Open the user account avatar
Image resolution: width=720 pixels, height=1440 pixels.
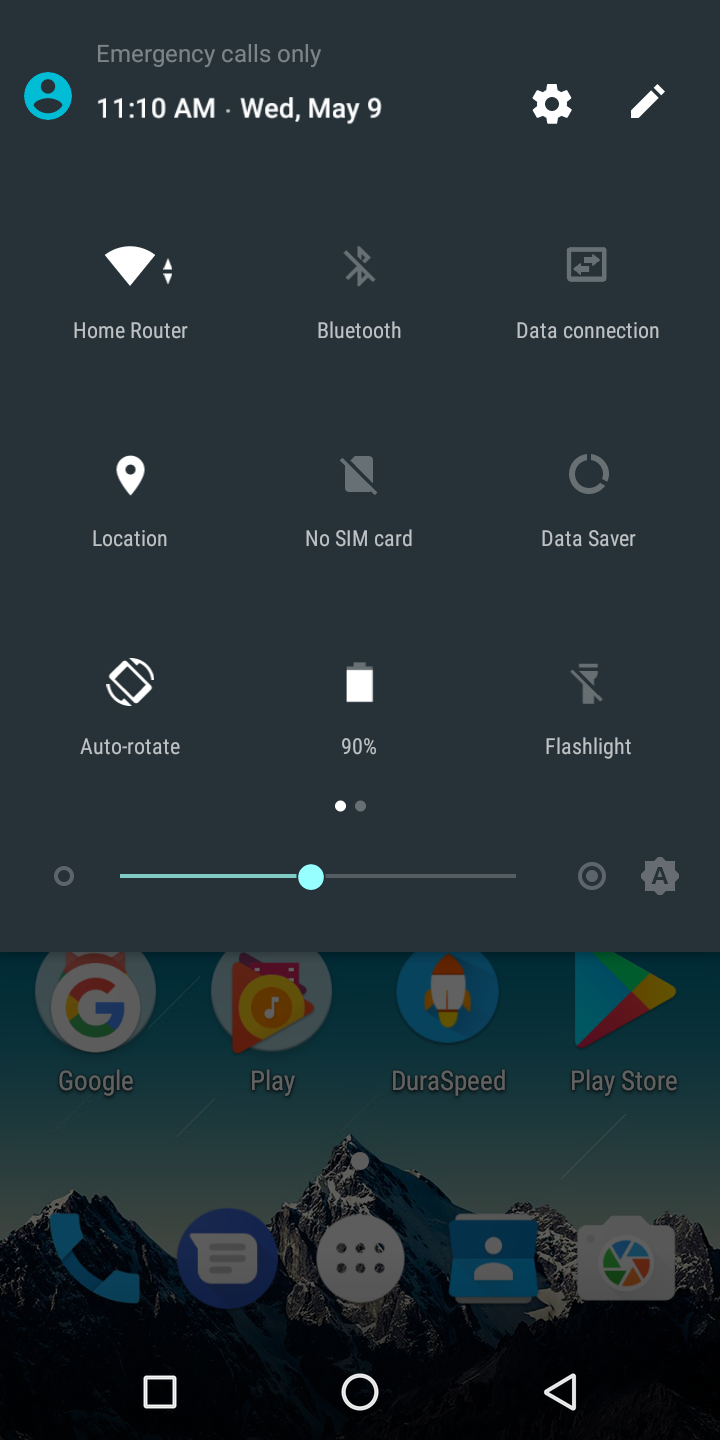click(48, 97)
